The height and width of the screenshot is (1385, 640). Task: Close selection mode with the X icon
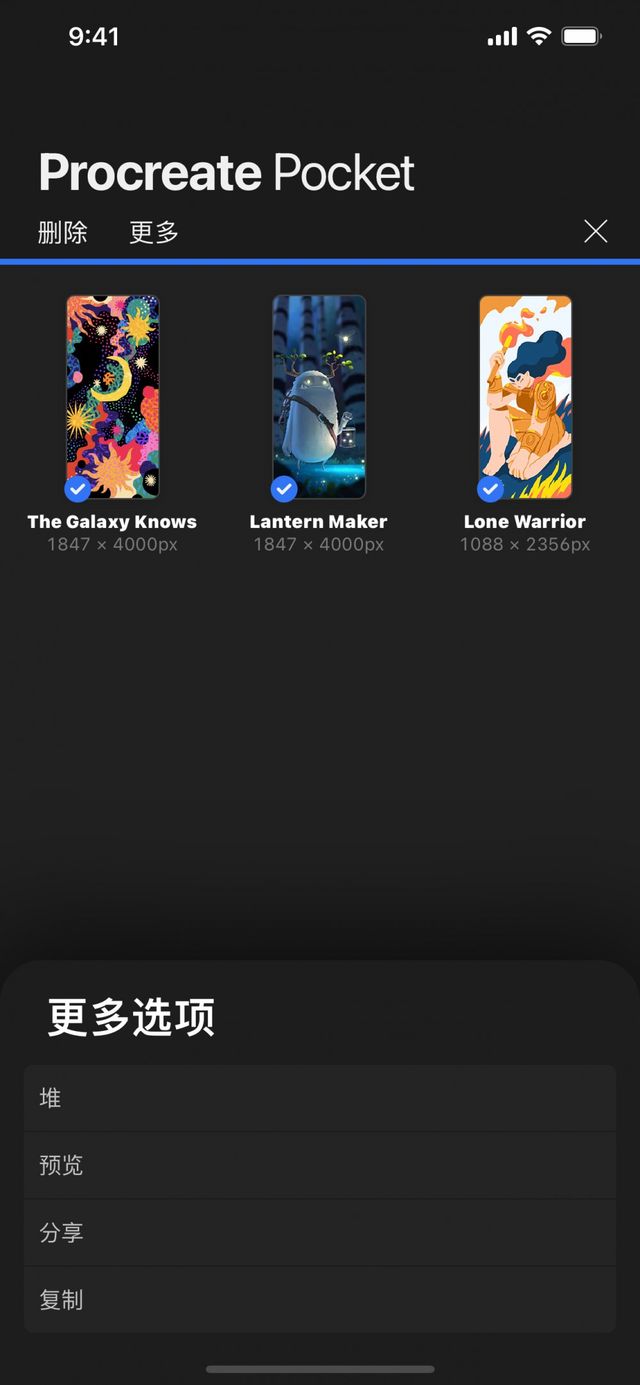595,232
